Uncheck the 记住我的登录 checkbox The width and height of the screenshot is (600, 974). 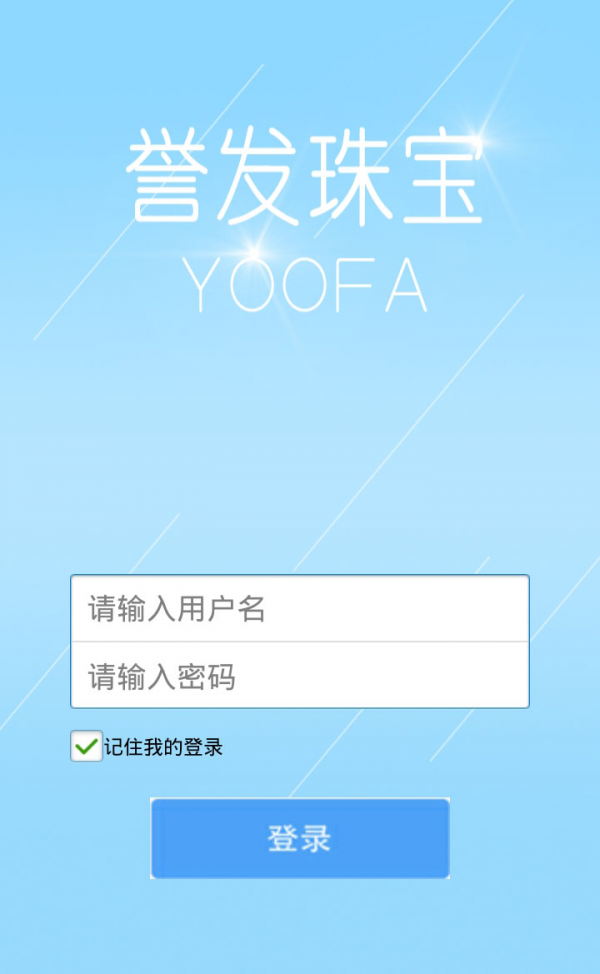point(86,746)
